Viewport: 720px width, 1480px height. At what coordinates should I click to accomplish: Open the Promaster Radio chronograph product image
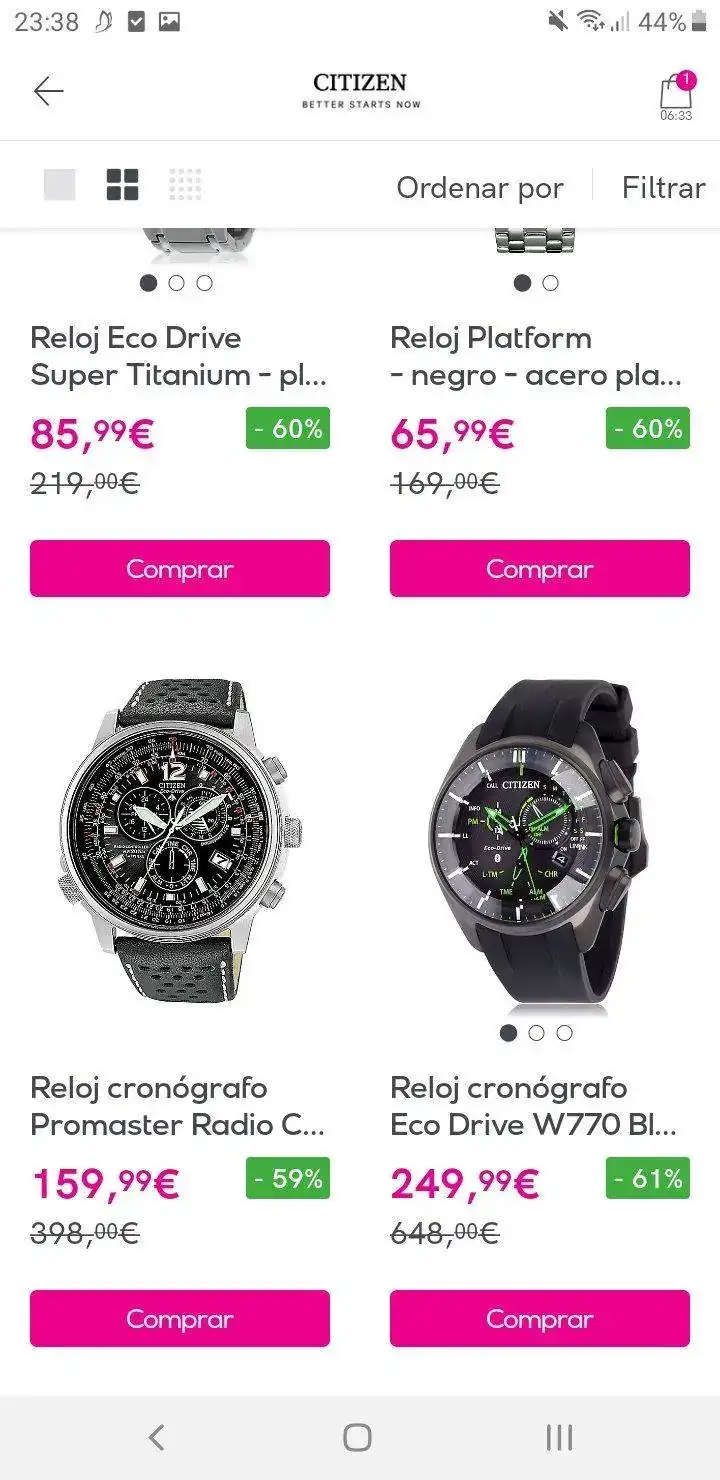click(180, 842)
